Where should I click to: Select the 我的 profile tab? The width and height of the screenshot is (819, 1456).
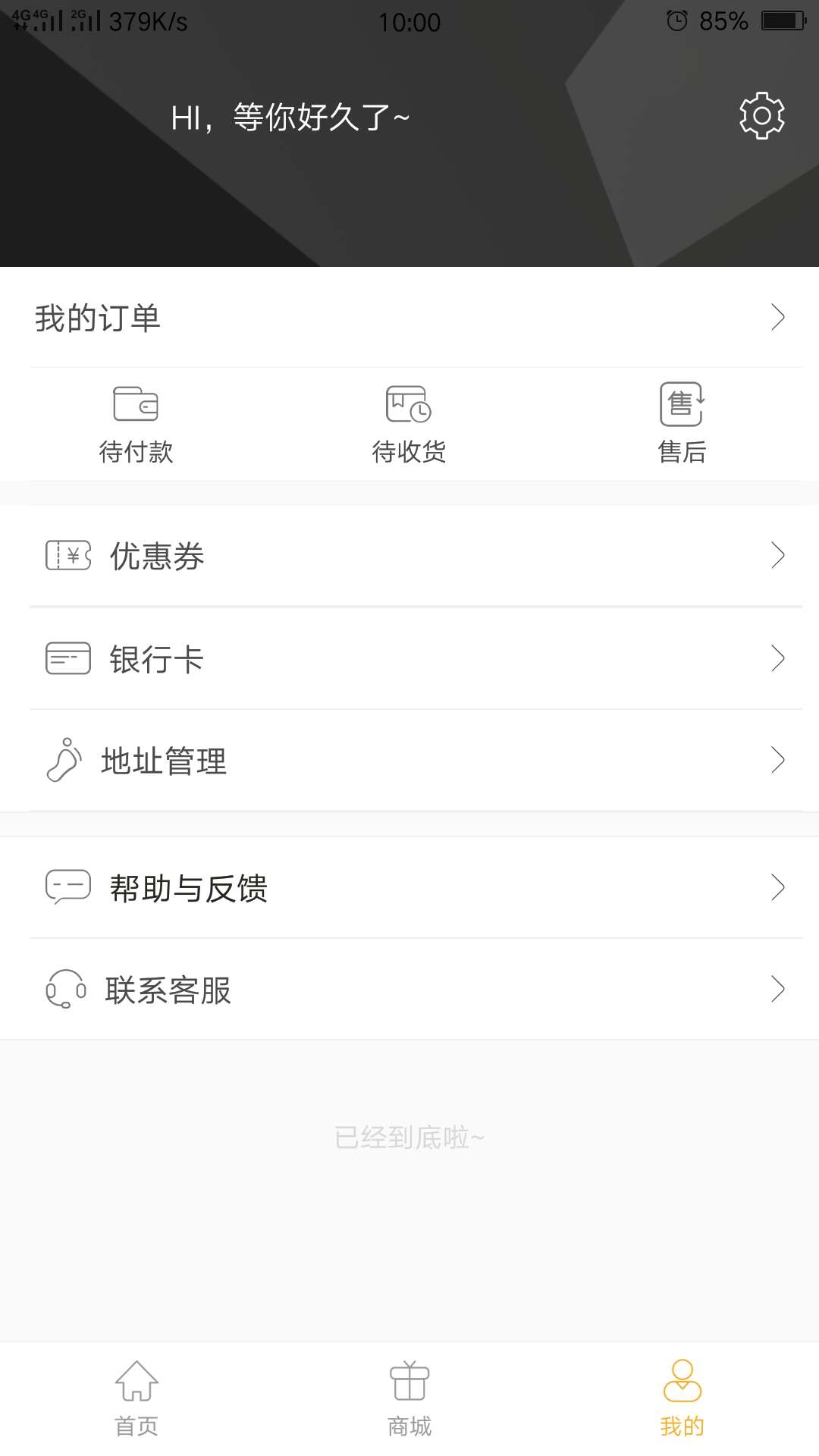point(682,1399)
